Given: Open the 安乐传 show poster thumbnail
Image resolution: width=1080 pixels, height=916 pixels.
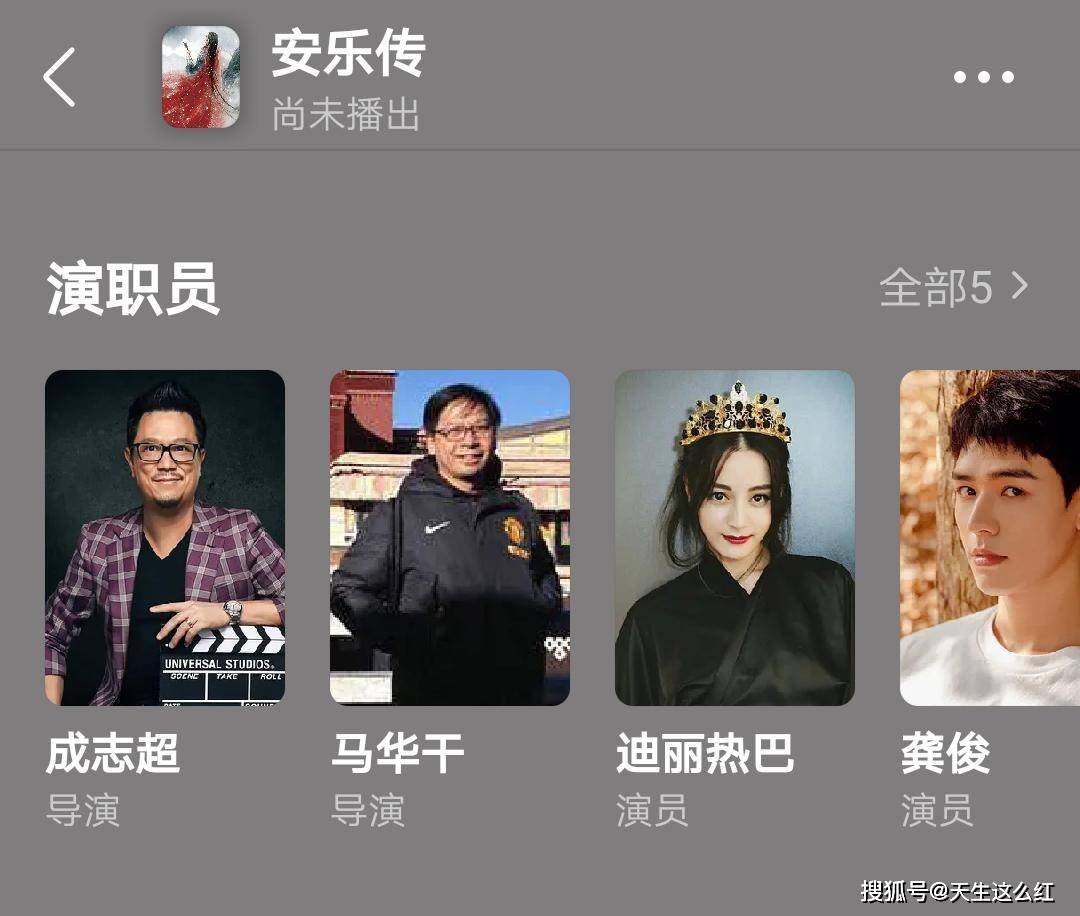Looking at the screenshot, I should [x=201, y=77].
